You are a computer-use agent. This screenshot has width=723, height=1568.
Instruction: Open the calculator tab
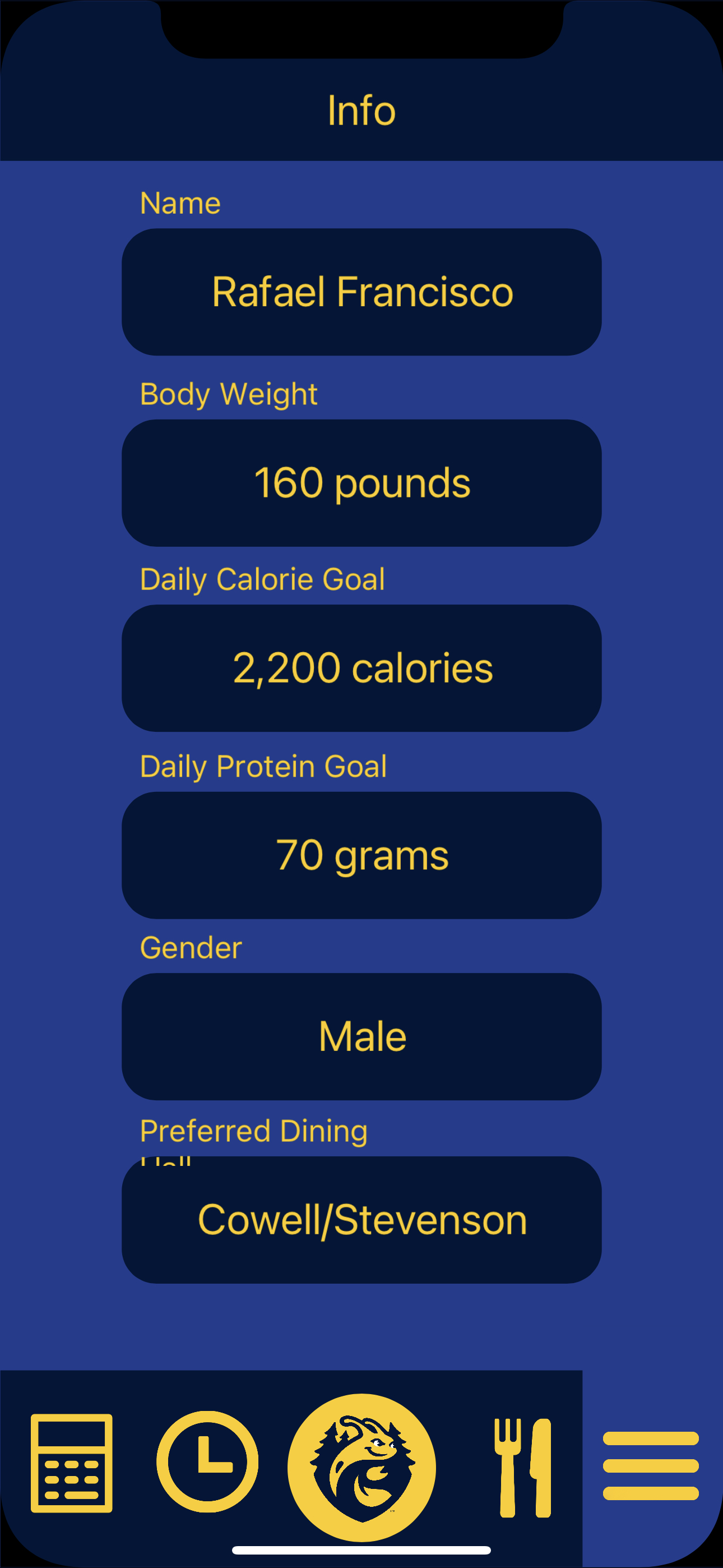(x=72, y=1463)
